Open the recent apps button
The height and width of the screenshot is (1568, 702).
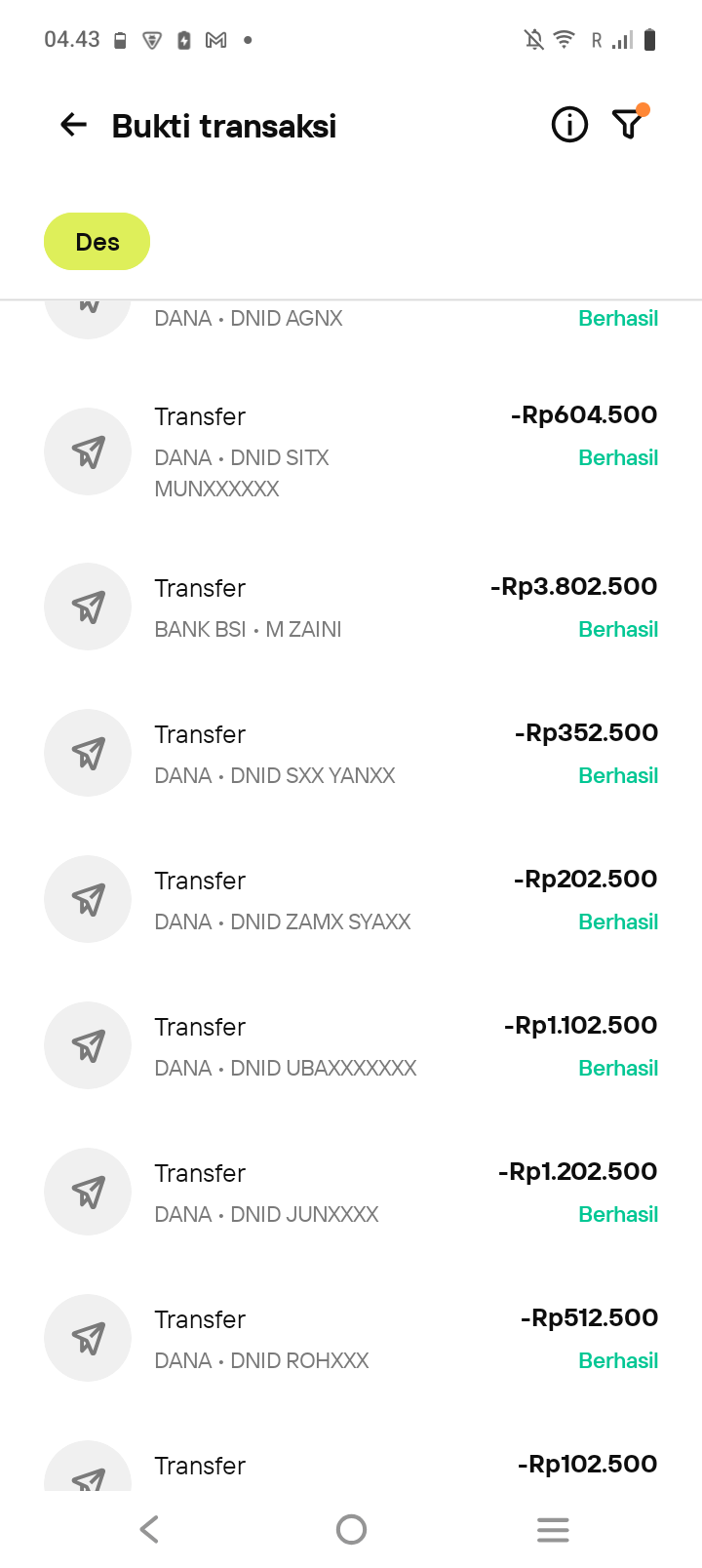(x=553, y=1529)
